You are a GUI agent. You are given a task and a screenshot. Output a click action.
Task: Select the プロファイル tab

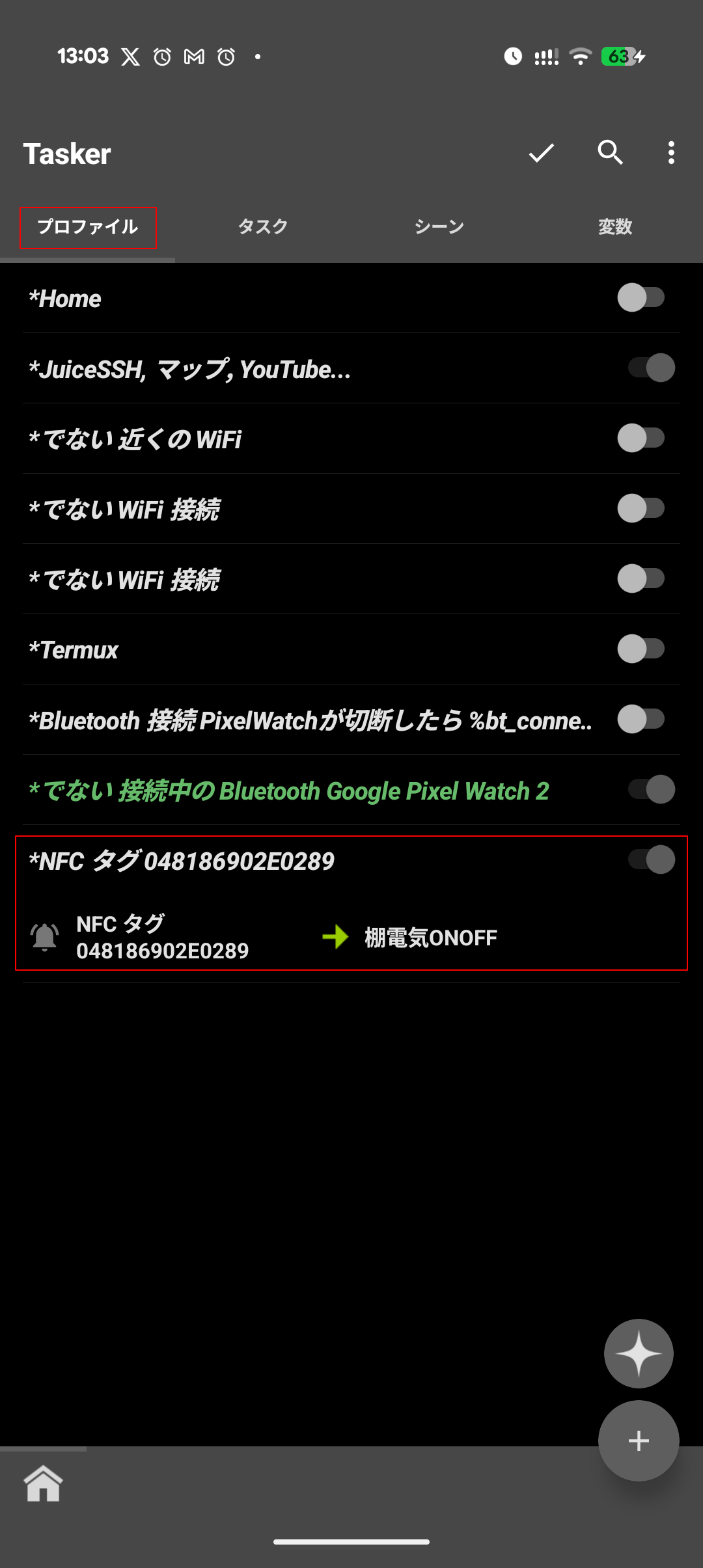[88, 227]
